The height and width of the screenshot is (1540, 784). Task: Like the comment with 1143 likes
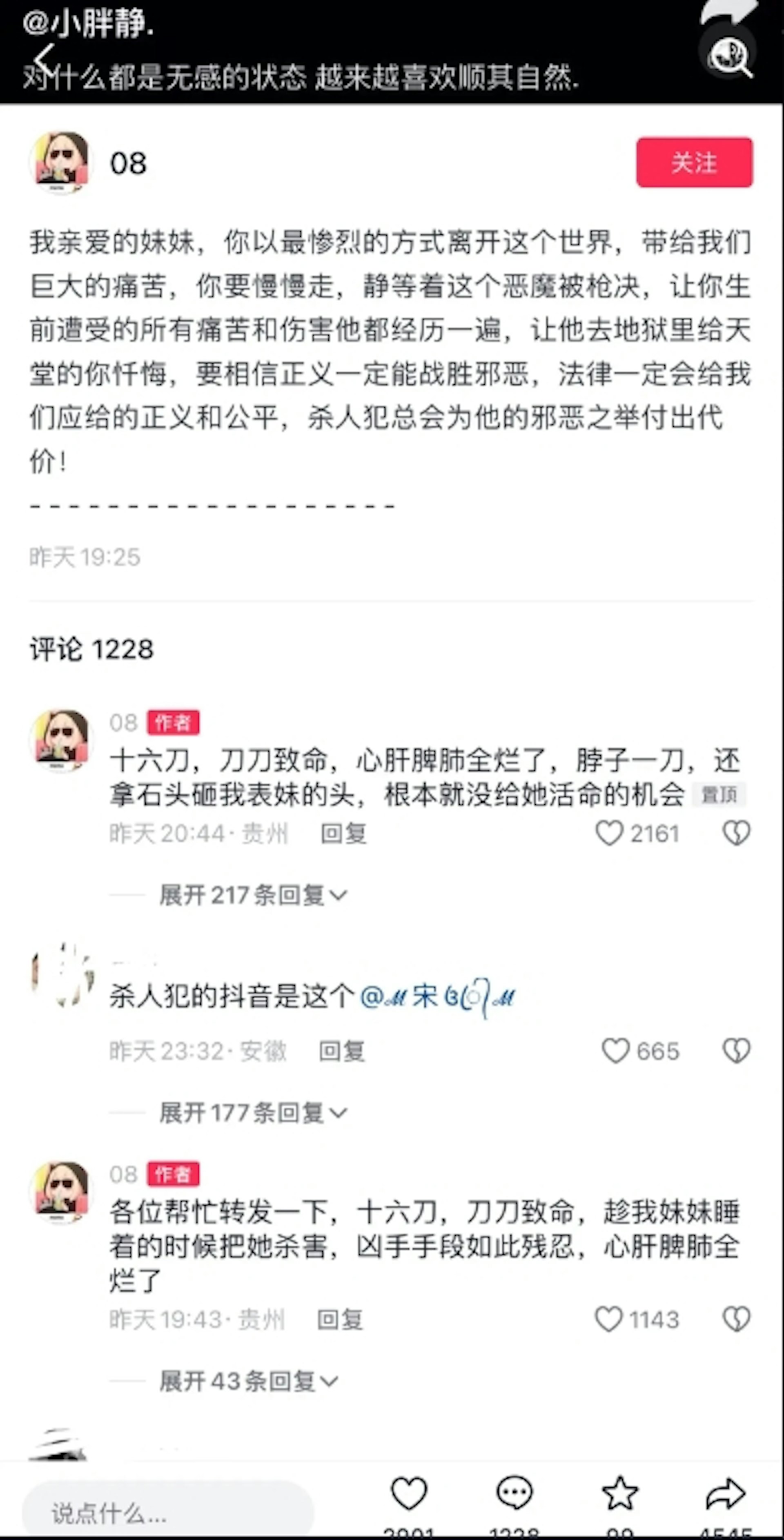[x=610, y=1319]
